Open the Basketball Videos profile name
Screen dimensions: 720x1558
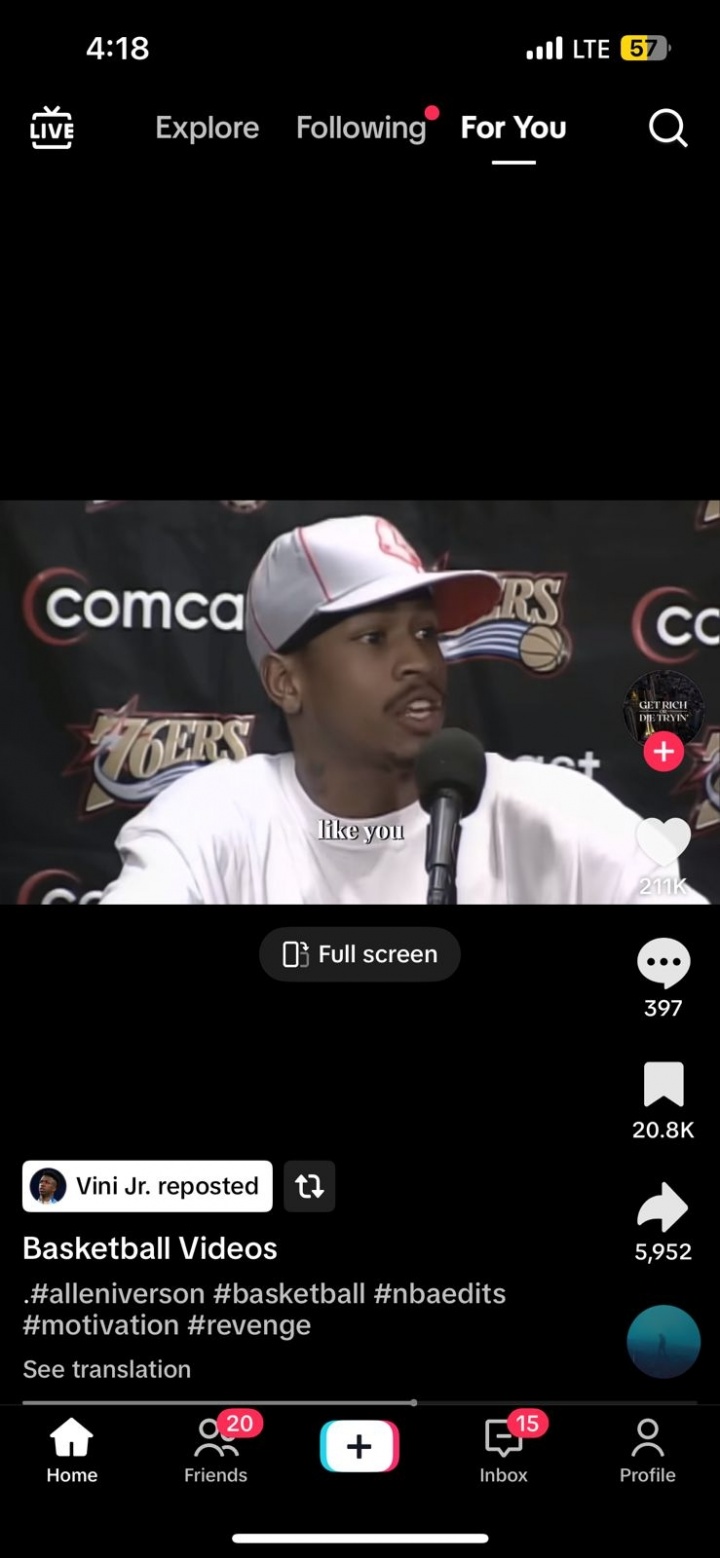(x=150, y=1248)
